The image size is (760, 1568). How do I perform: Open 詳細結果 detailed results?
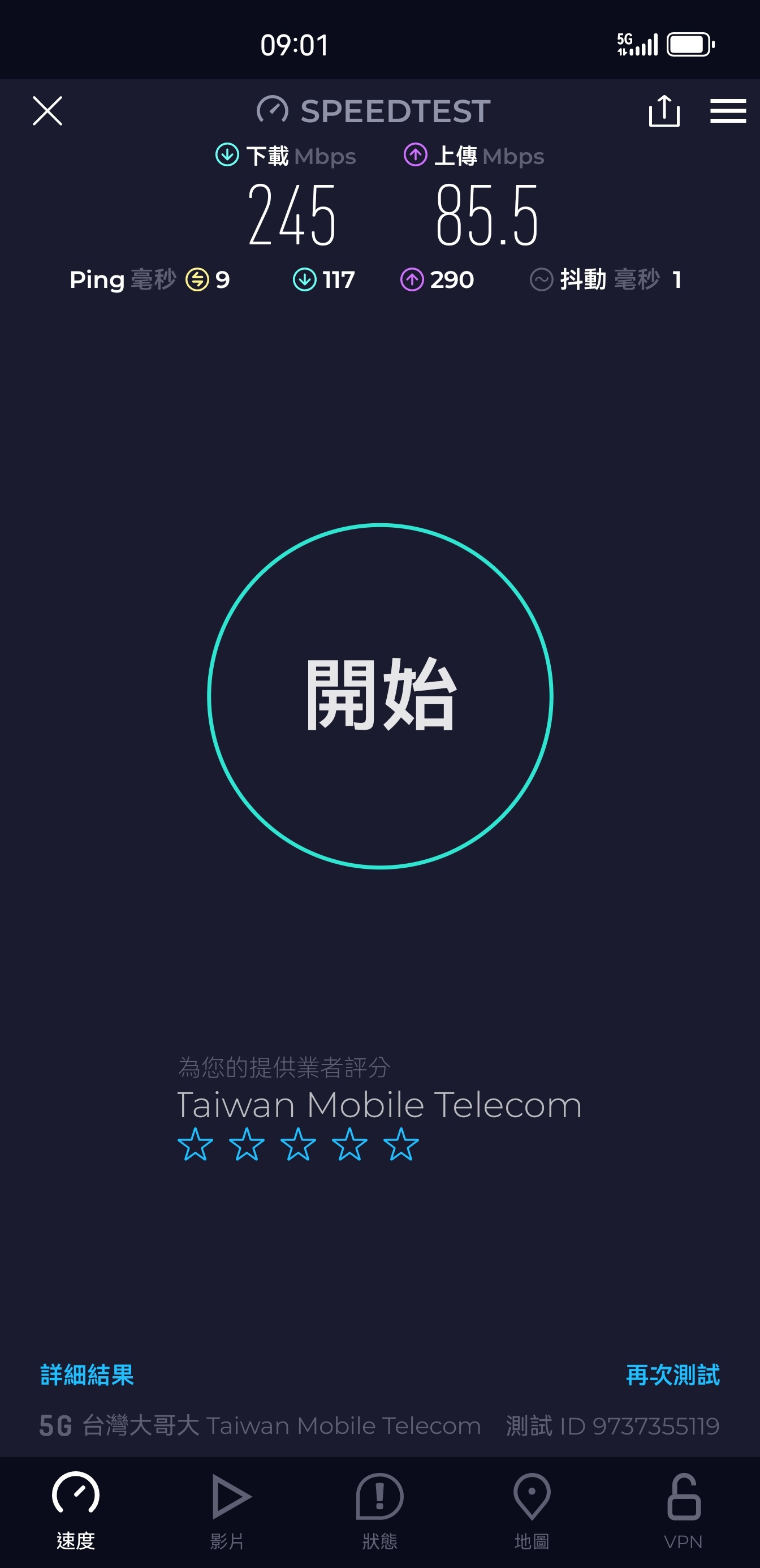coord(87,1375)
